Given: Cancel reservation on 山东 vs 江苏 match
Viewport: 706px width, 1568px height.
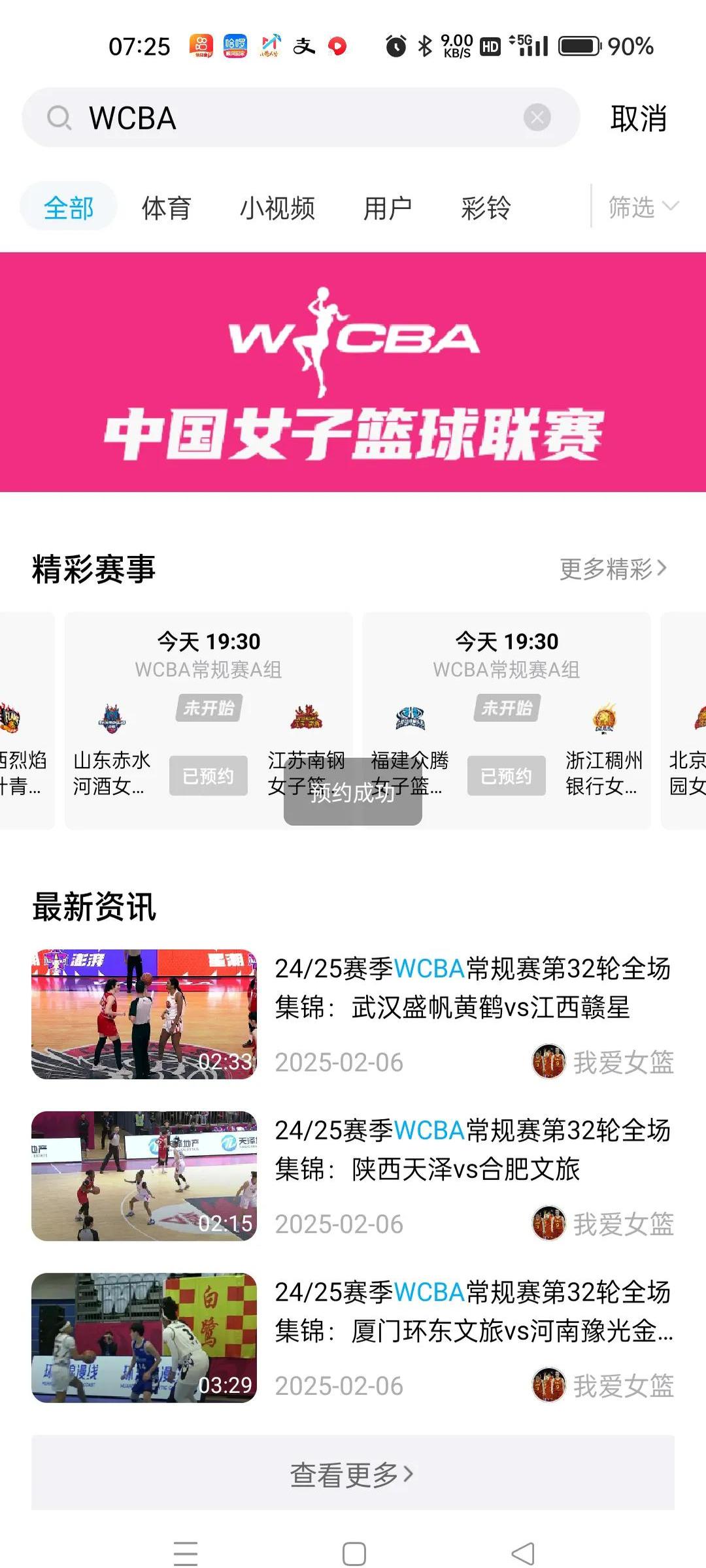Looking at the screenshot, I should (x=208, y=777).
